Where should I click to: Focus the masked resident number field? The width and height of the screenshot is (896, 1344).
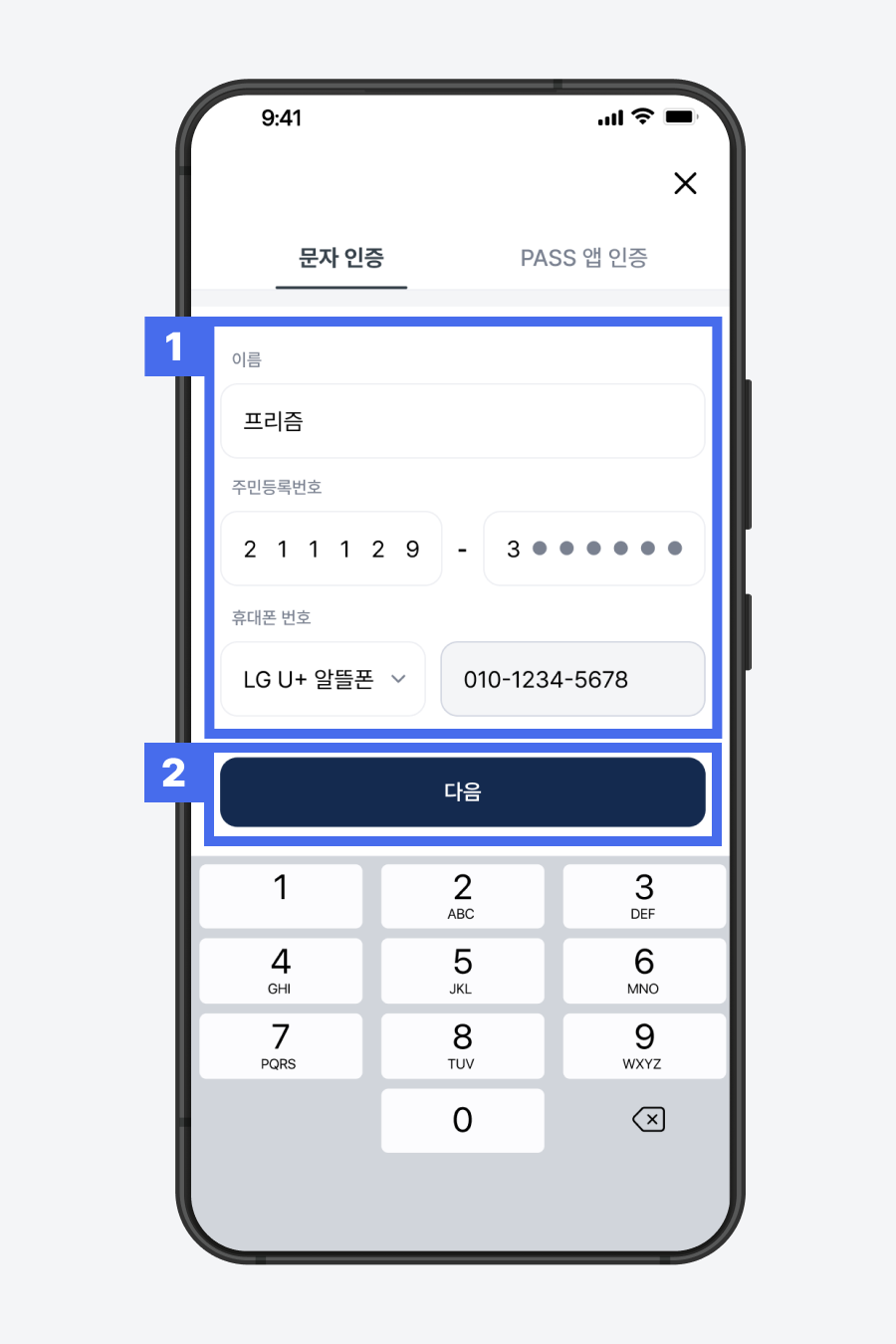(593, 549)
